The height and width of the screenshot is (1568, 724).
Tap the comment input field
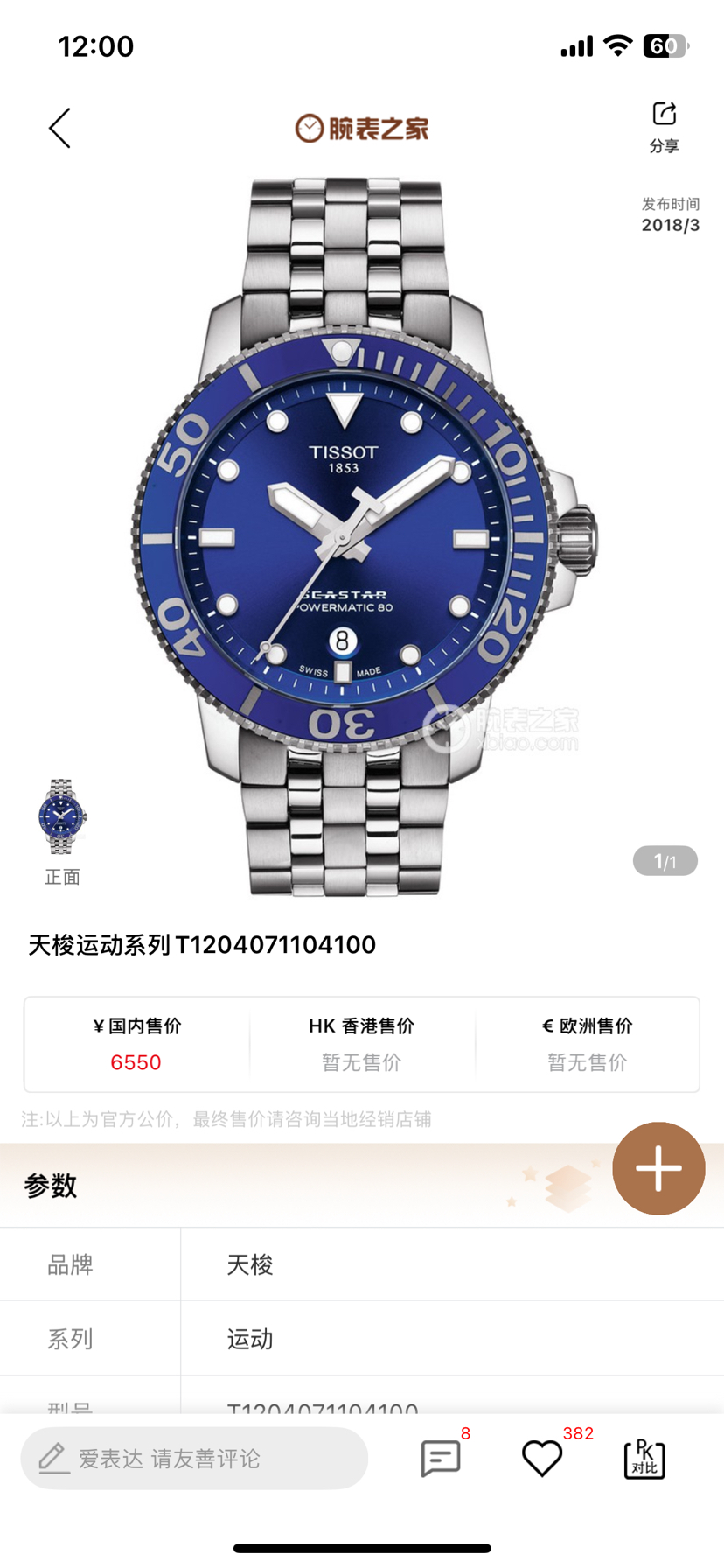pos(194,1459)
